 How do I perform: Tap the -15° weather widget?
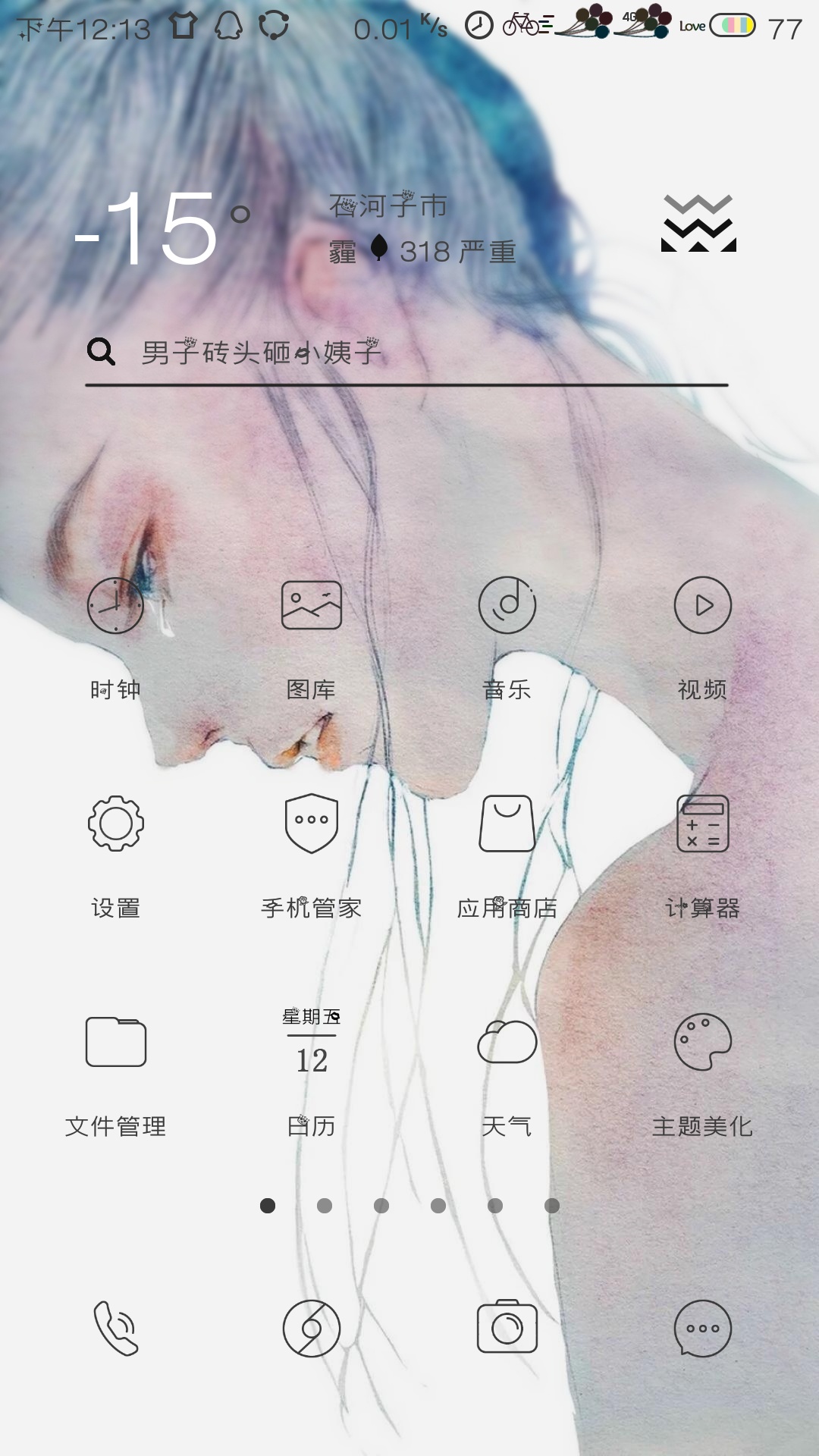coord(161,227)
